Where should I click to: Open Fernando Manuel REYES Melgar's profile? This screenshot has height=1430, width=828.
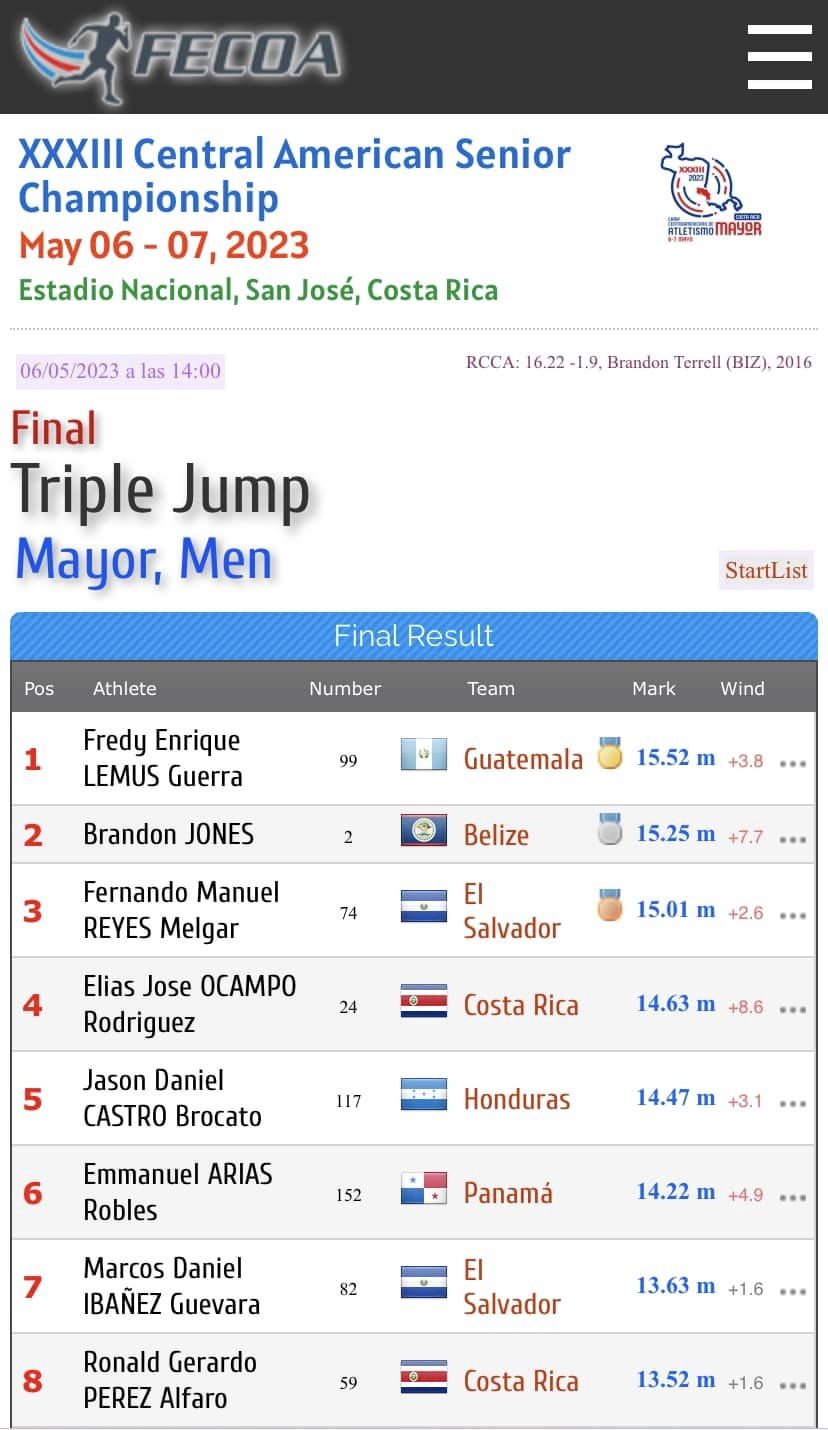tap(181, 910)
